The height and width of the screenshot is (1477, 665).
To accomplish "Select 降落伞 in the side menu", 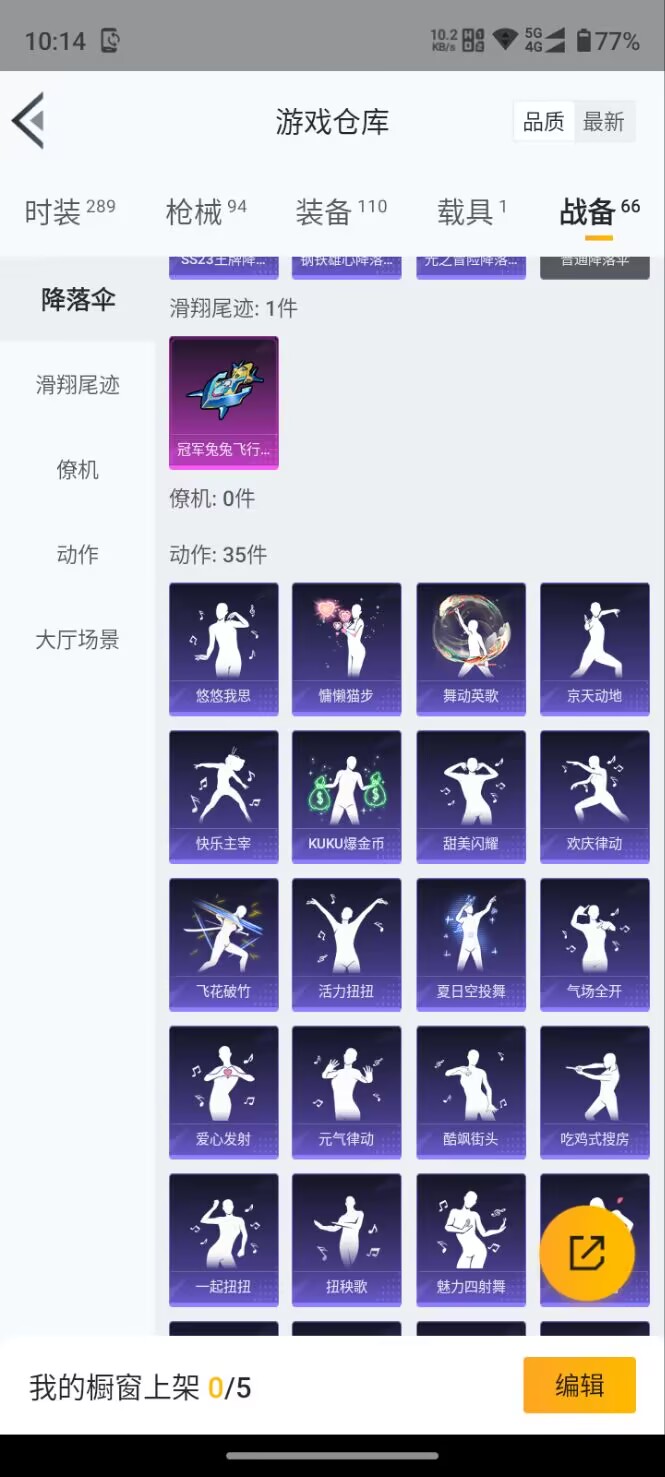I will 78,299.
